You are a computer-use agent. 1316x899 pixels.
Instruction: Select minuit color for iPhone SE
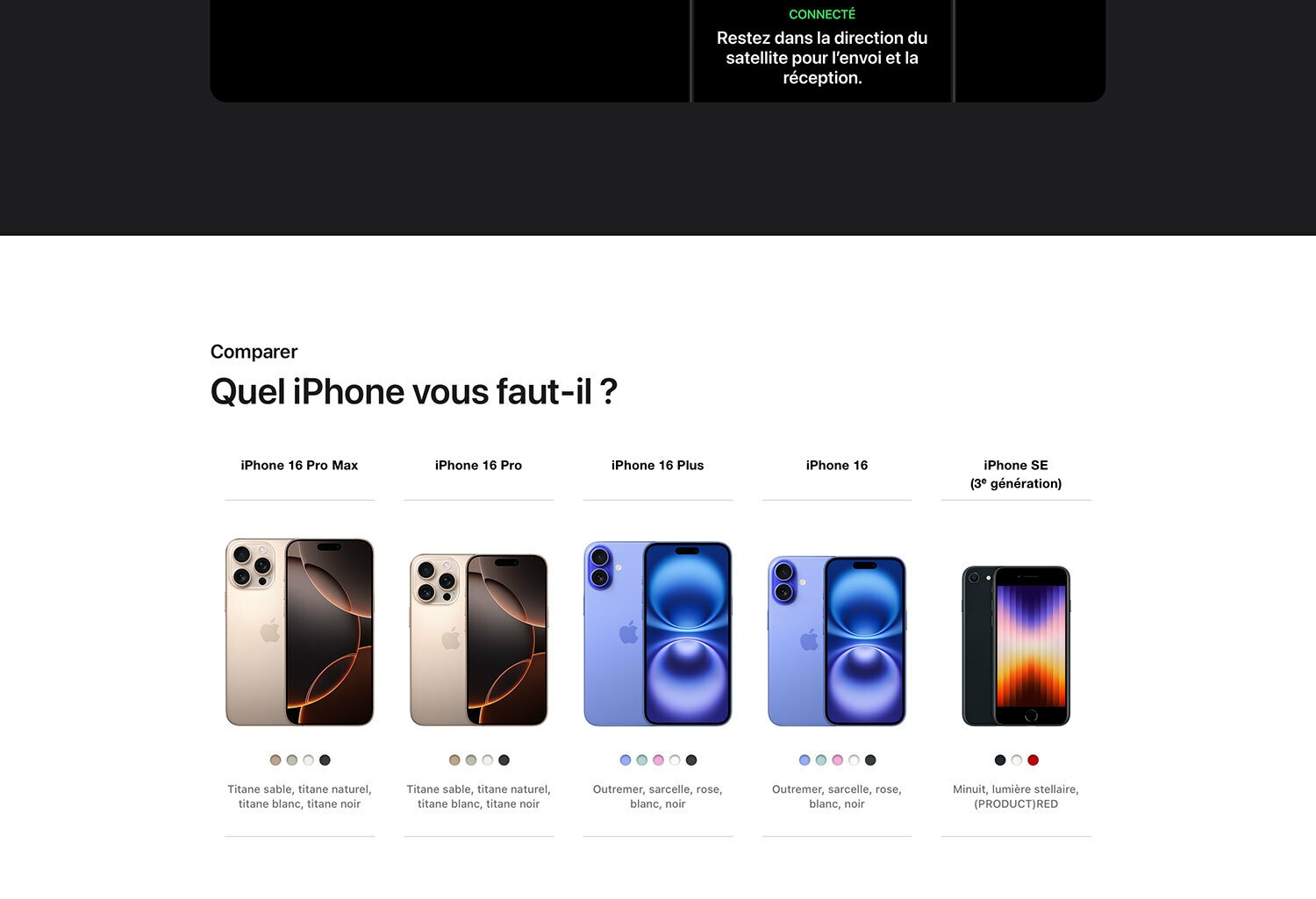[1000, 760]
